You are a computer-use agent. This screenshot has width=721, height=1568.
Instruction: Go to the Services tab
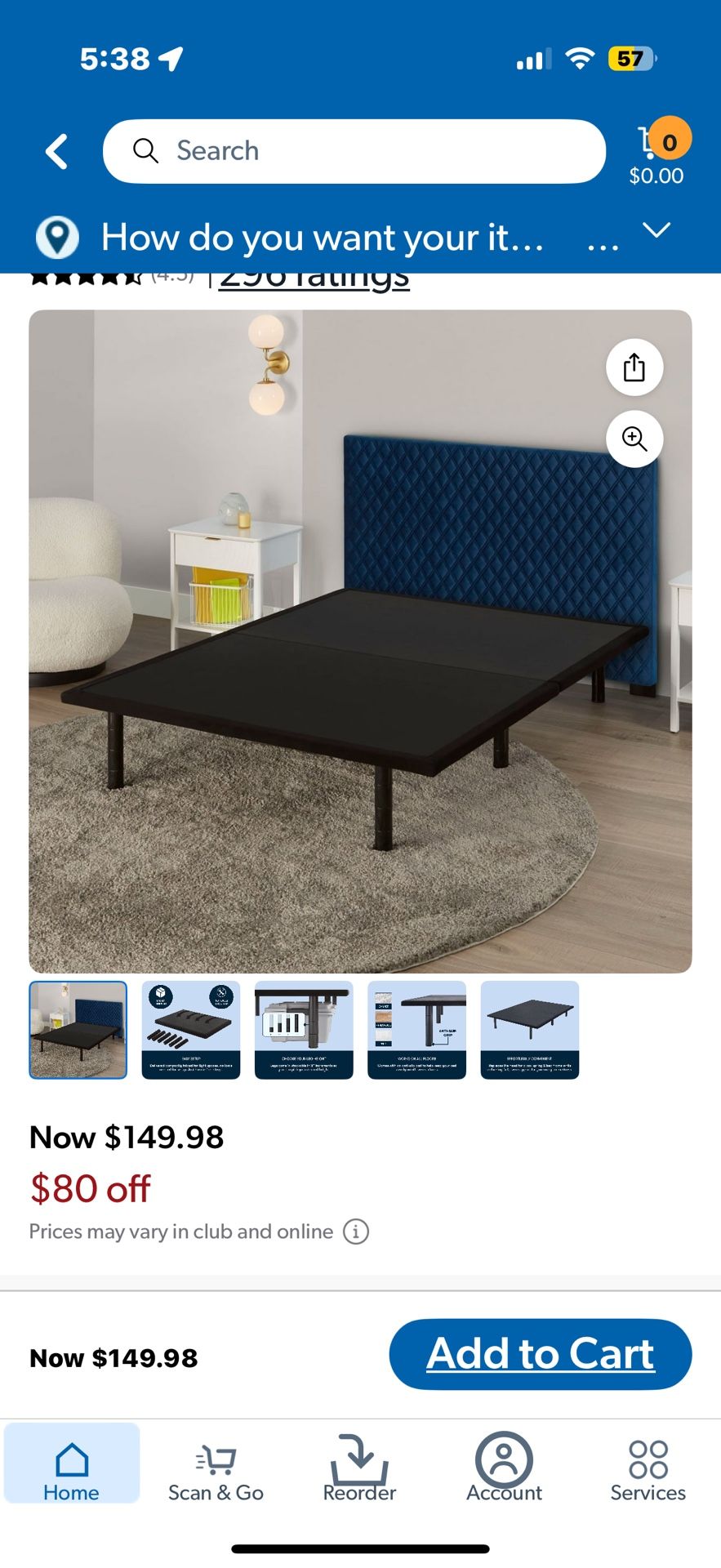coord(648,1468)
